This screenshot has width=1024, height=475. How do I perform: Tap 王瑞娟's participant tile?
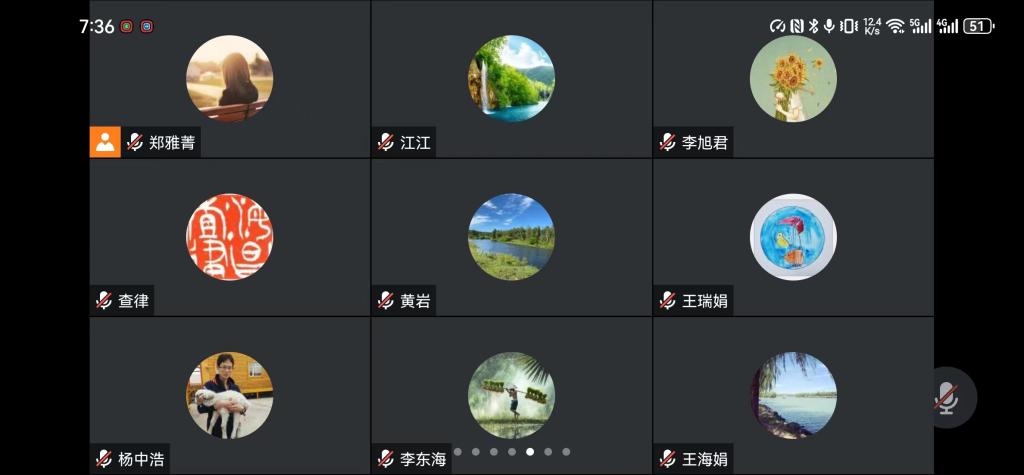[793, 237]
